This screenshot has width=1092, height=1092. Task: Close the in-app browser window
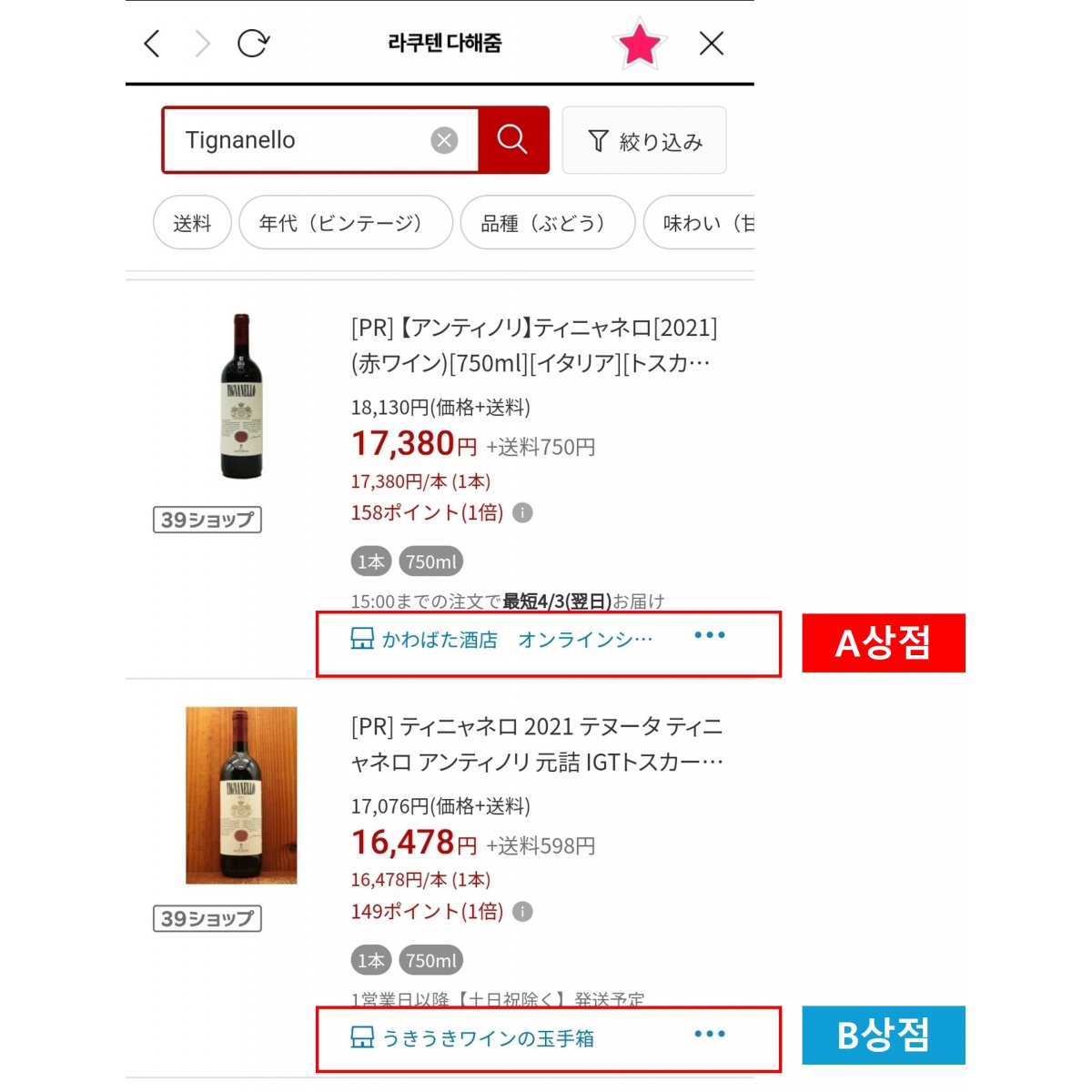(x=712, y=44)
